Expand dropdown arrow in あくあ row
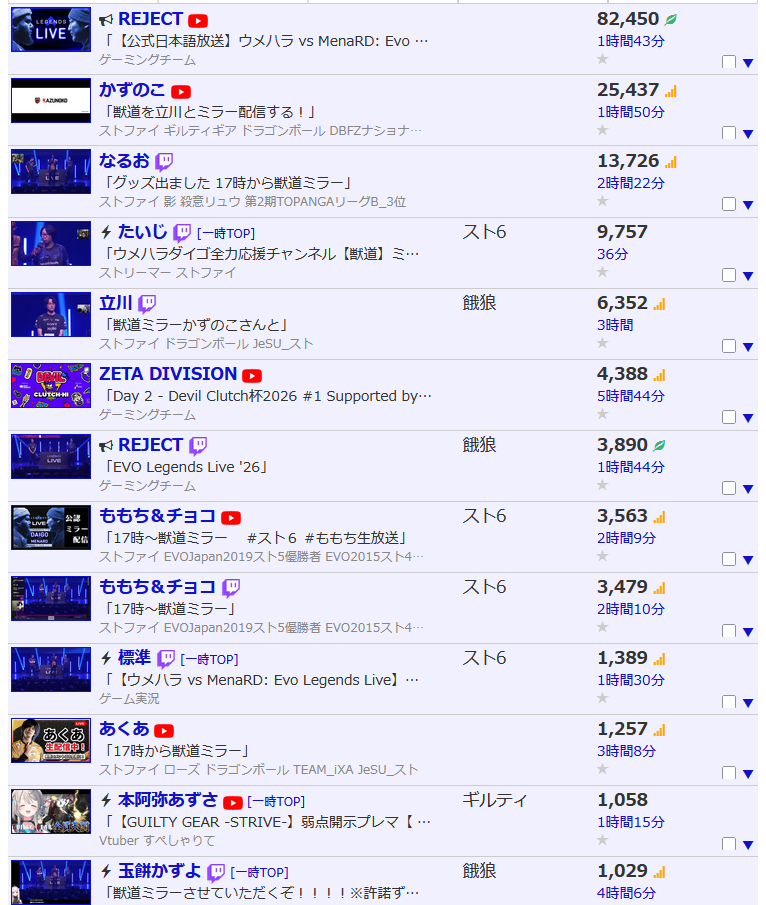This screenshot has width=766, height=905. click(748, 772)
